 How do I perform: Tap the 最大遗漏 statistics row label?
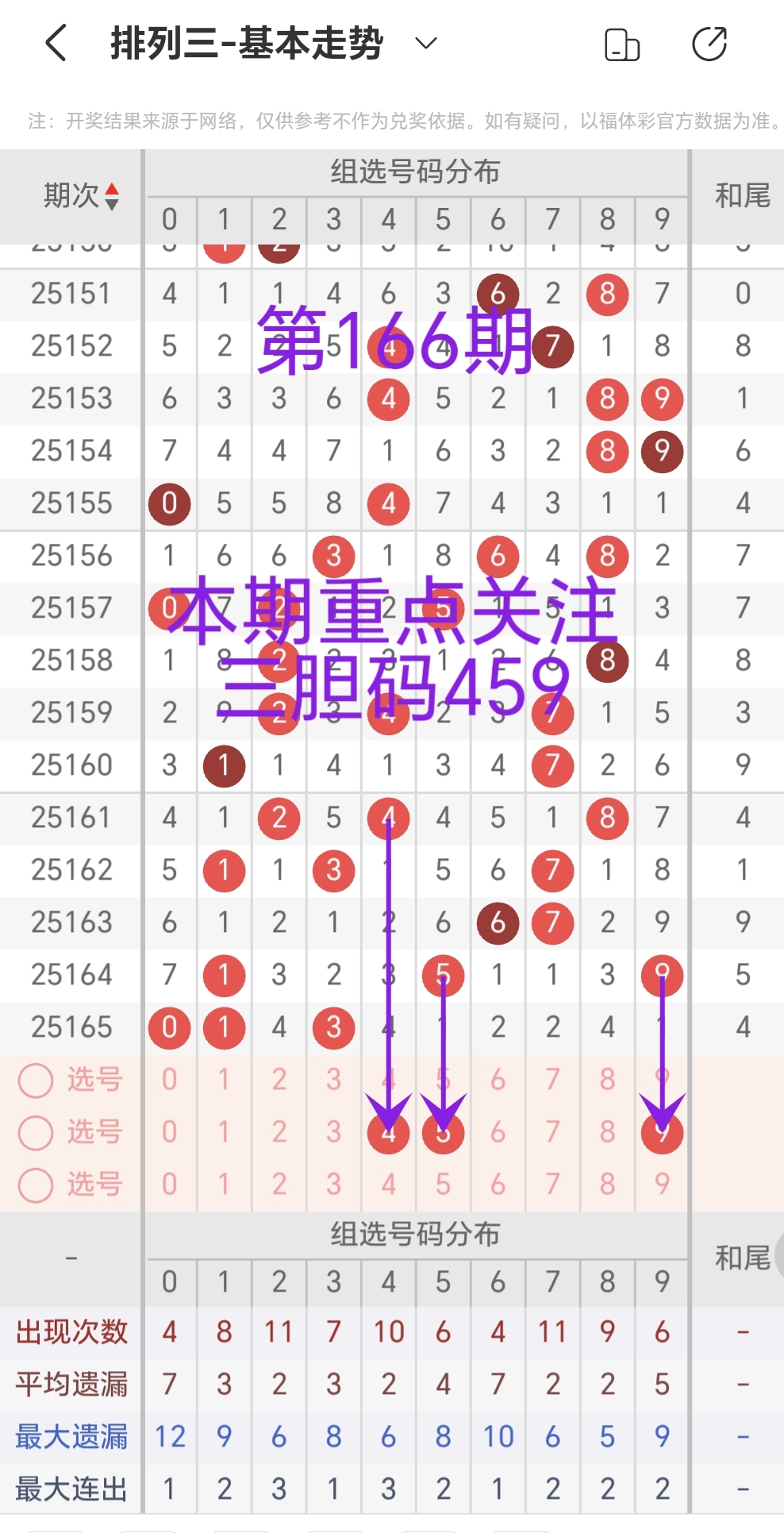[x=71, y=1436]
